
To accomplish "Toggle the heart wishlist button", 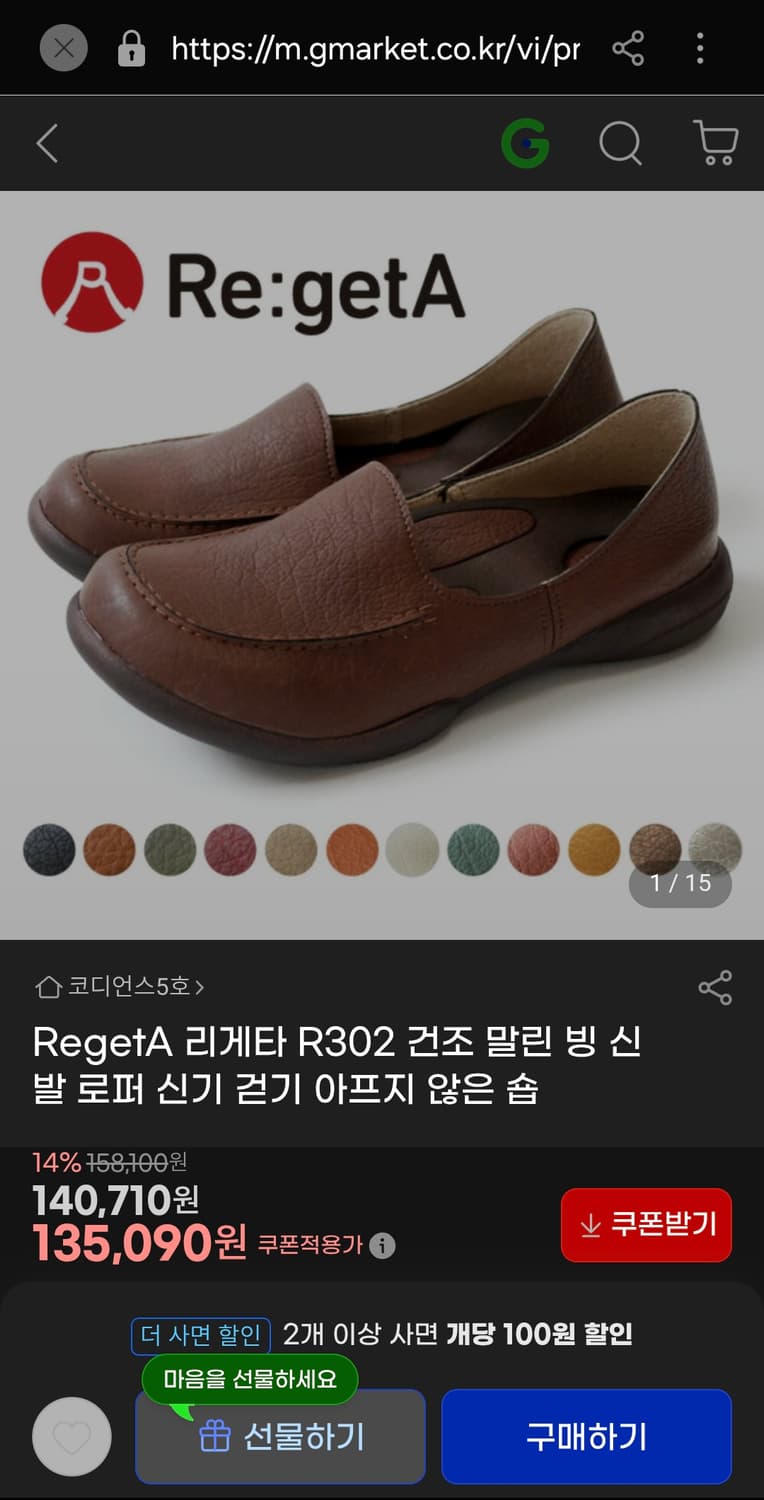I will (x=71, y=1437).
